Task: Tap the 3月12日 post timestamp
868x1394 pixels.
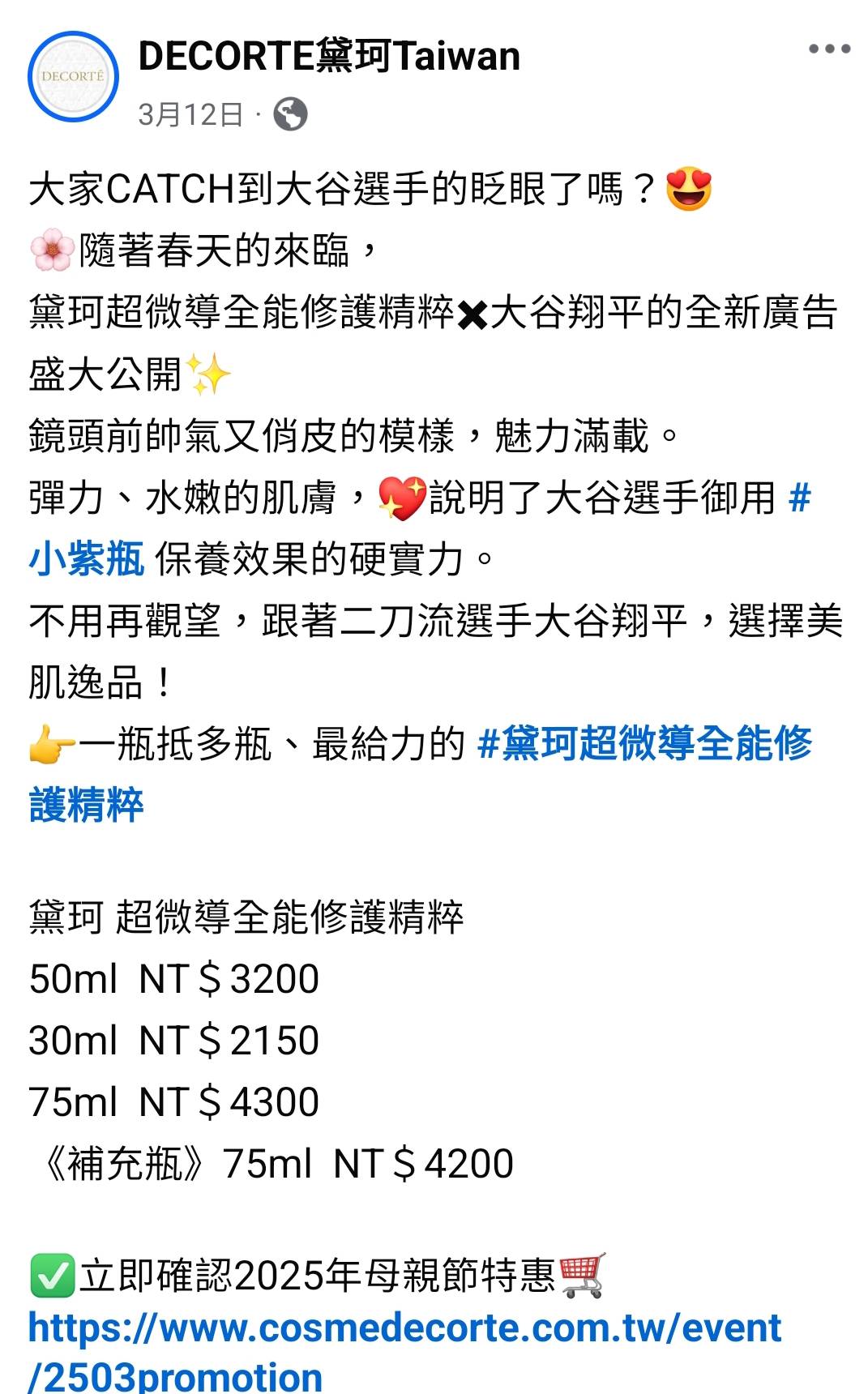Action: [190, 114]
